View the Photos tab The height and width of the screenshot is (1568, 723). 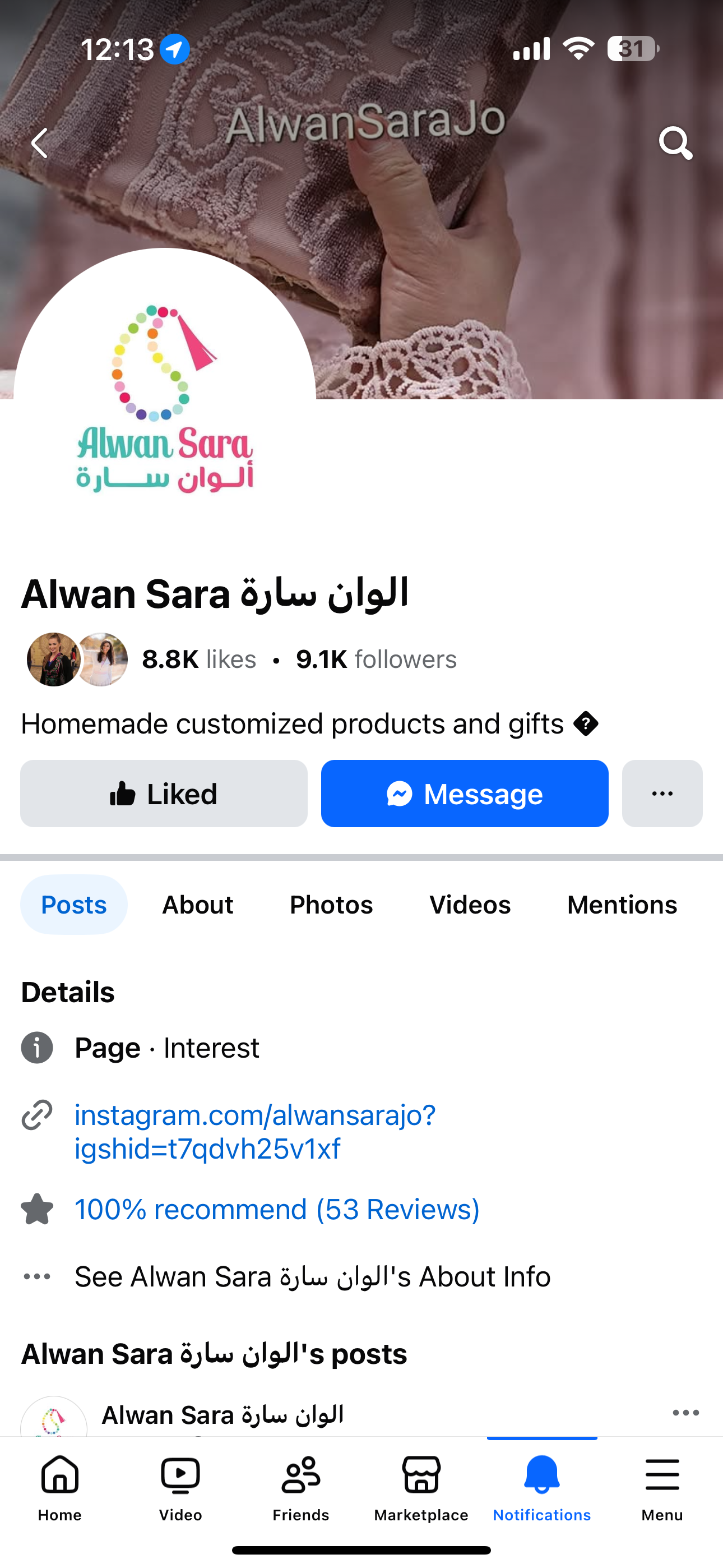click(x=331, y=905)
